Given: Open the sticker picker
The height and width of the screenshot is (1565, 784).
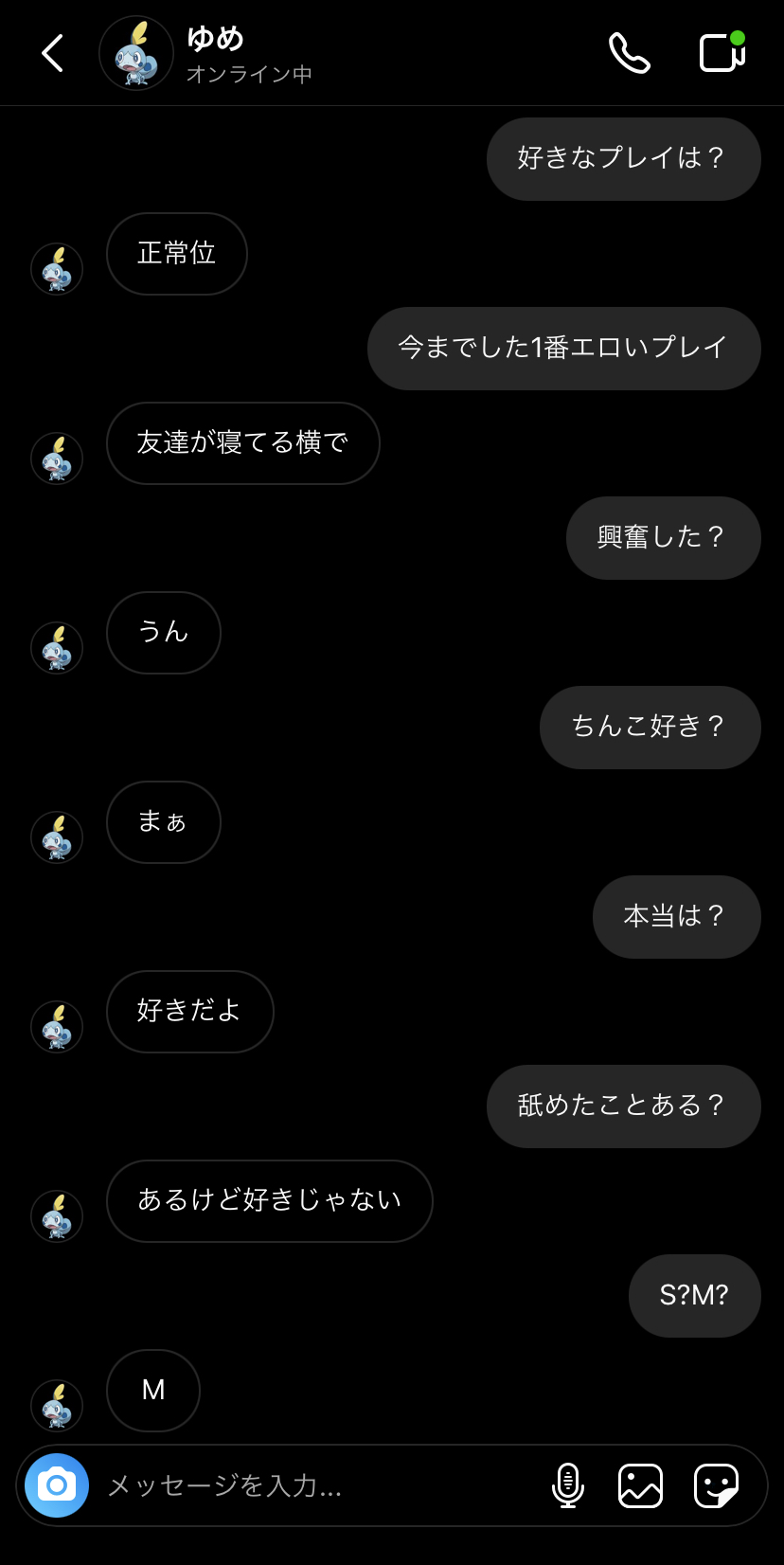Looking at the screenshot, I should [717, 1485].
